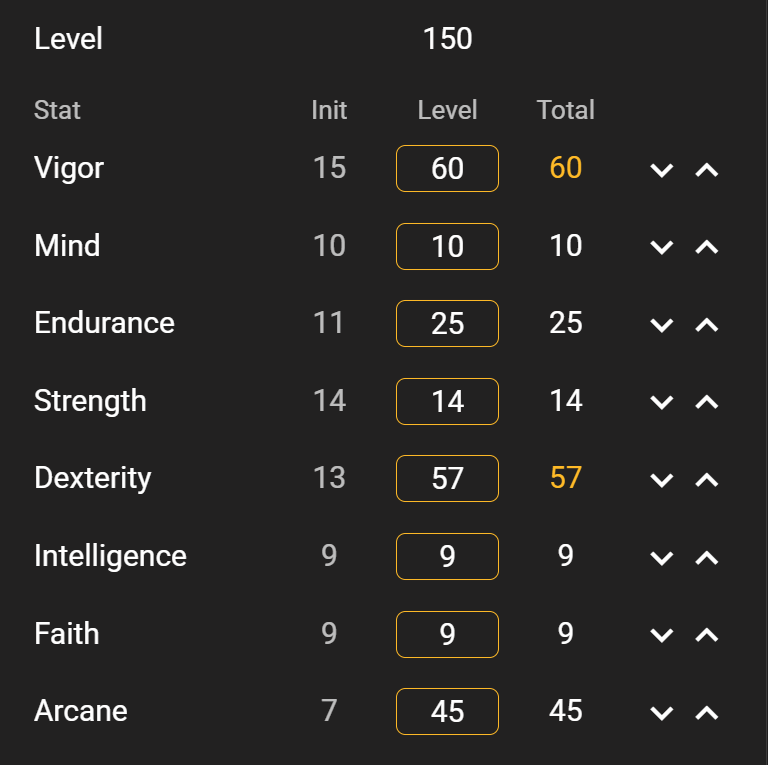768x765 pixels.
Task: Increase Vigor by one level
Action: coord(707,170)
